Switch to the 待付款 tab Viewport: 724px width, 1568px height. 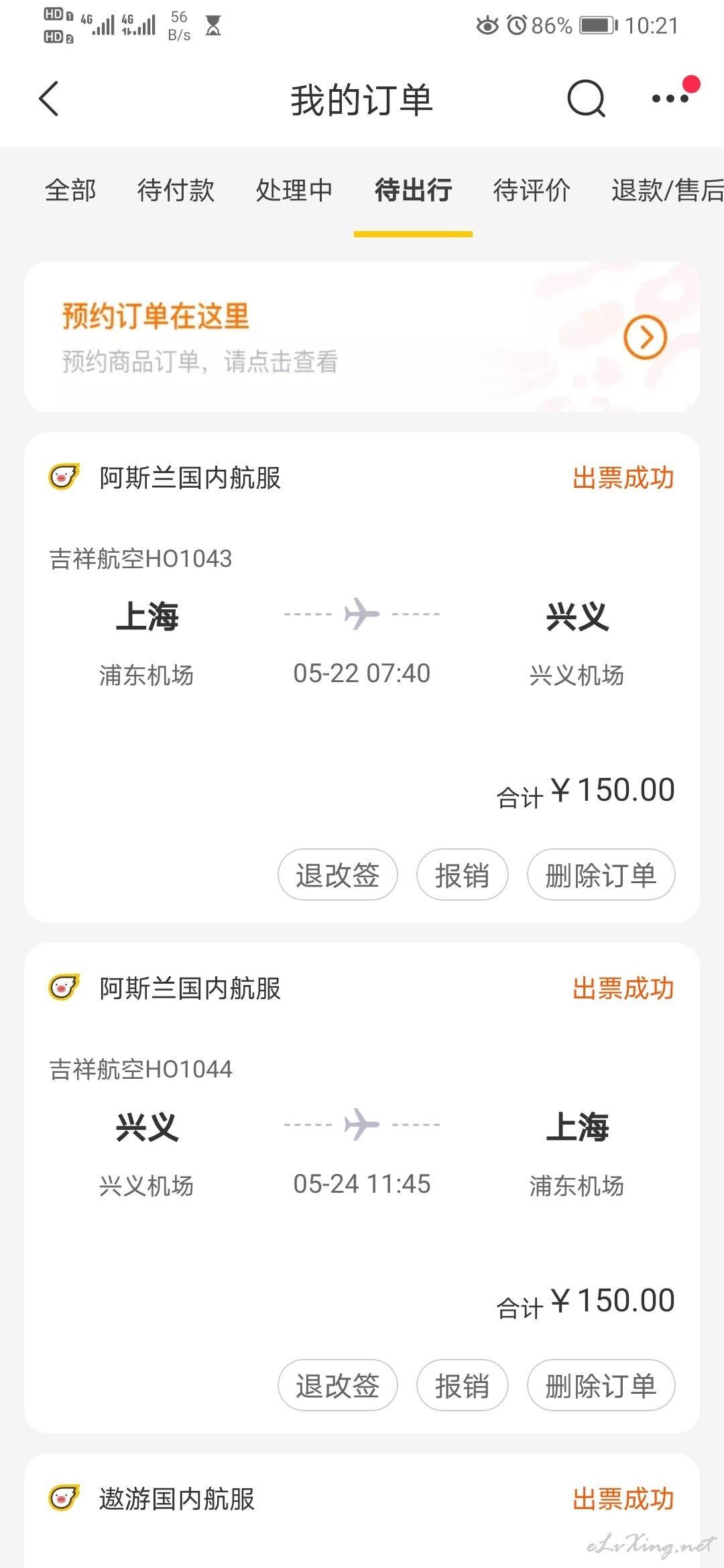[176, 190]
